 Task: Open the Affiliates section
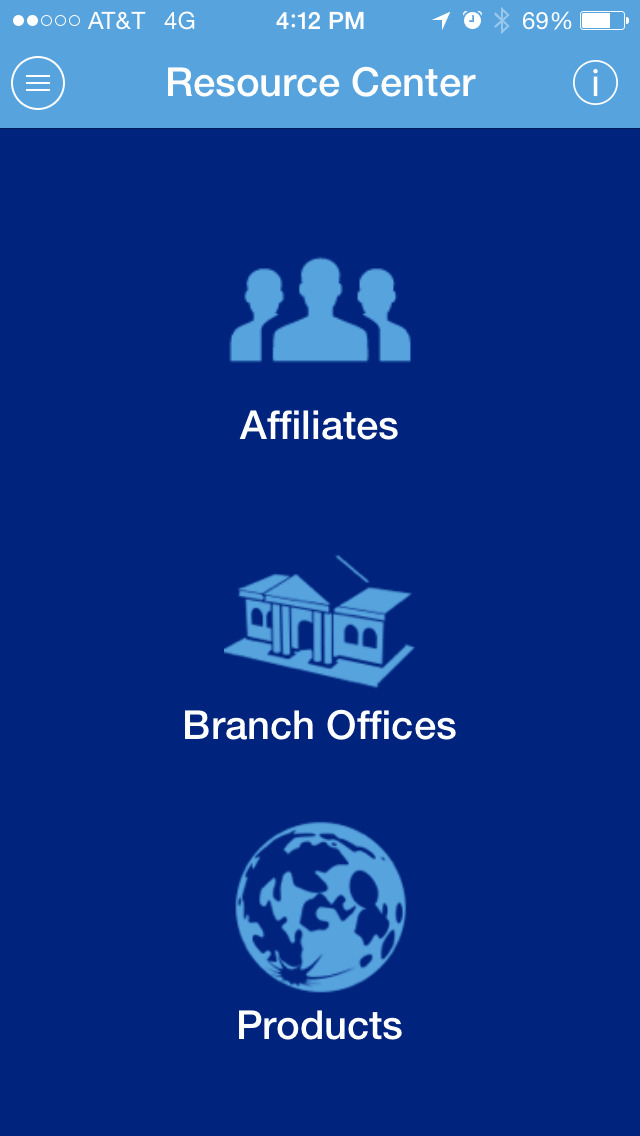pyautogui.click(x=320, y=350)
